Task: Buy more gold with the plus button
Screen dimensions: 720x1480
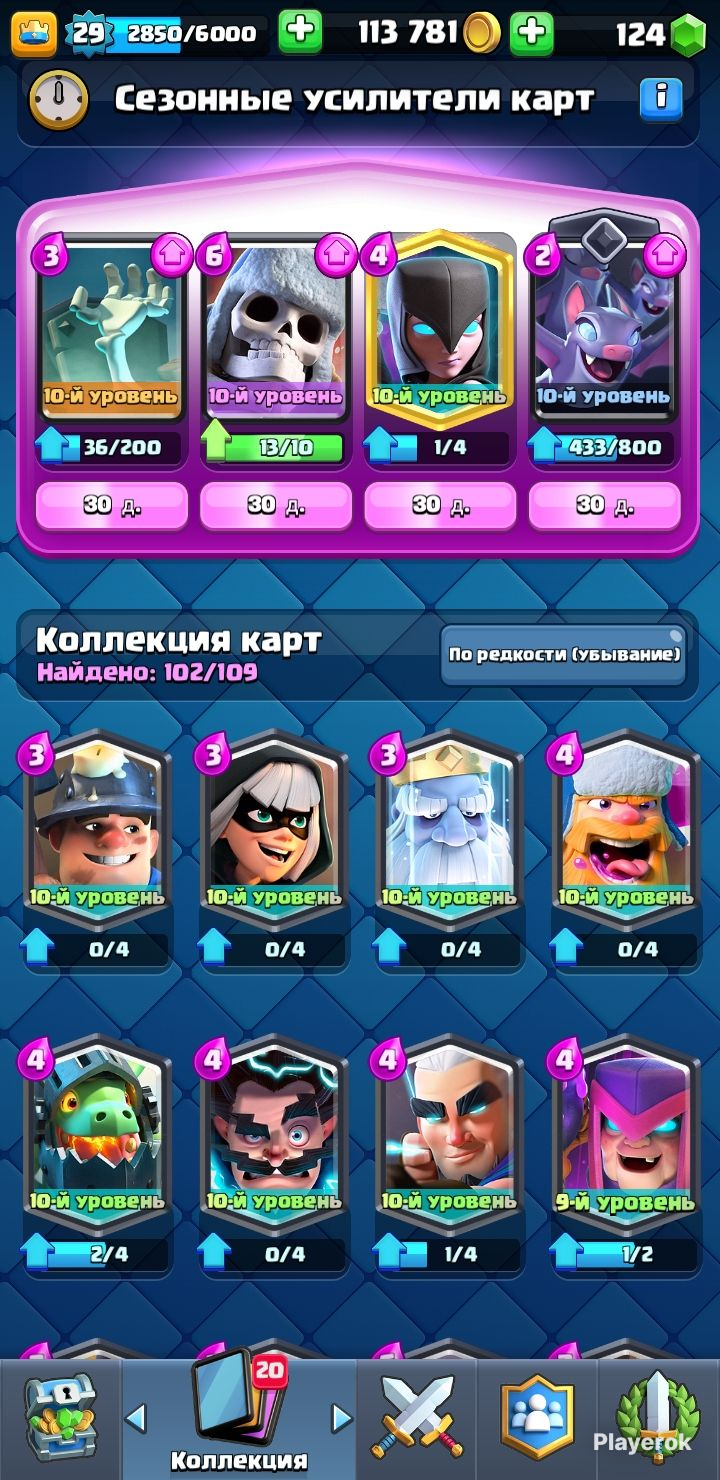Action: tap(532, 33)
